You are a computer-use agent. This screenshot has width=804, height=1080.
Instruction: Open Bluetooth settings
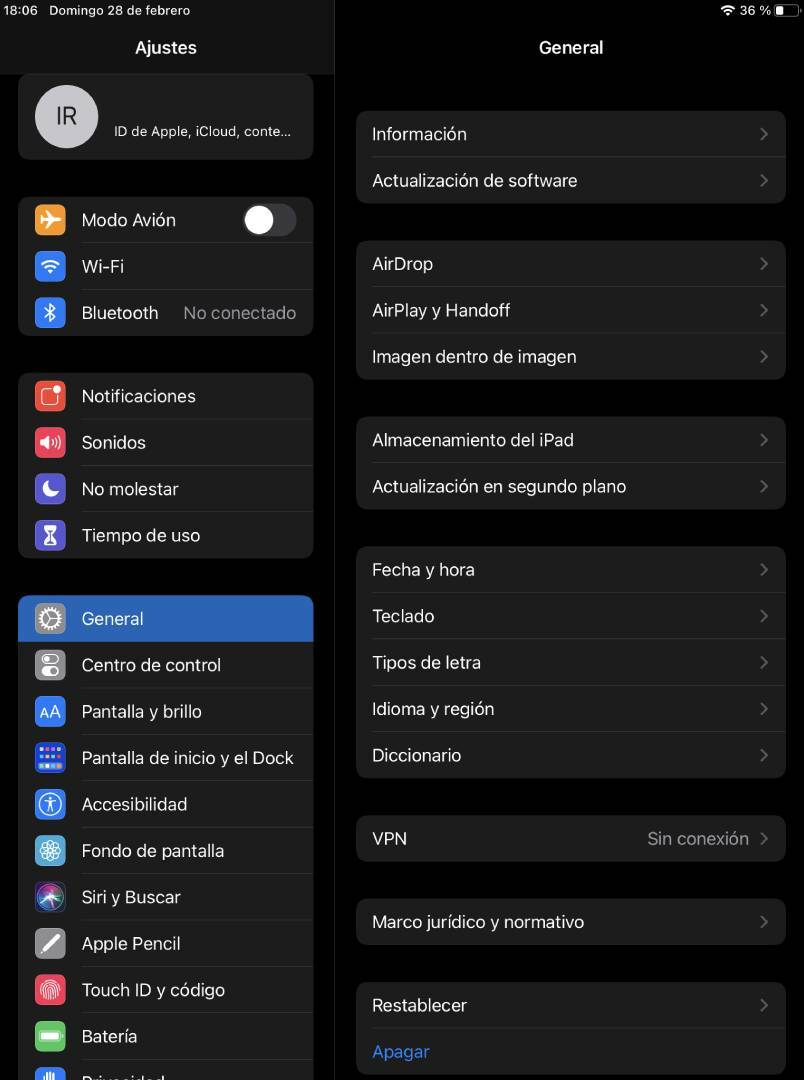(165, 313)
